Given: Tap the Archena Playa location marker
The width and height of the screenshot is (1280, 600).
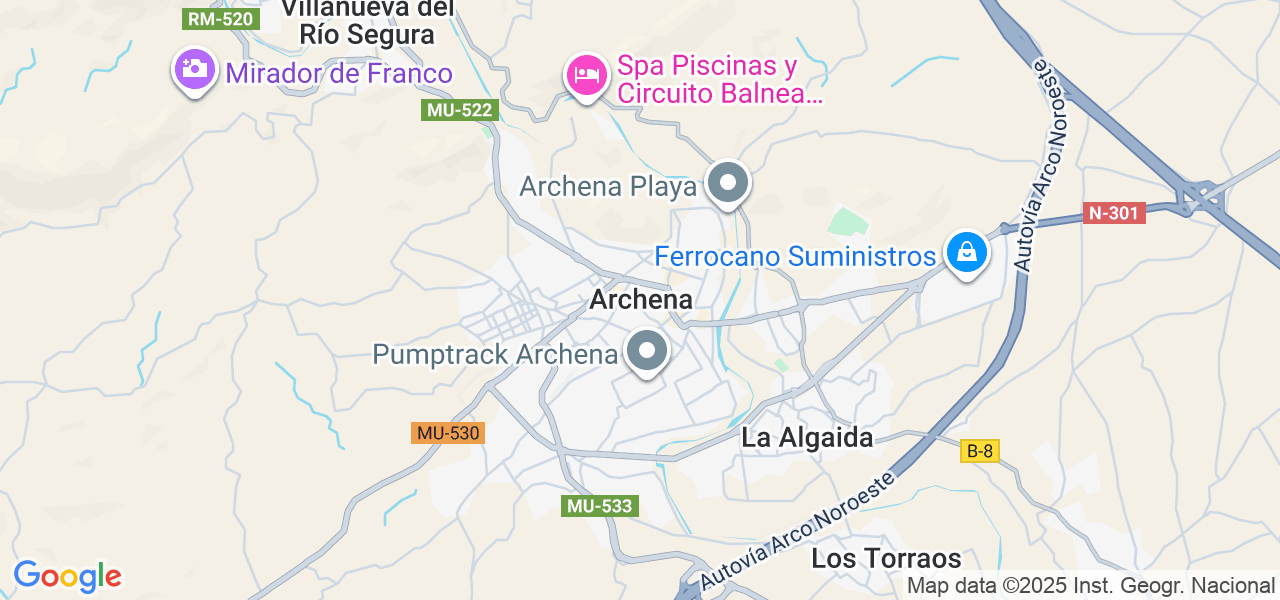Looking at the screenshot, I should (728, 184).
